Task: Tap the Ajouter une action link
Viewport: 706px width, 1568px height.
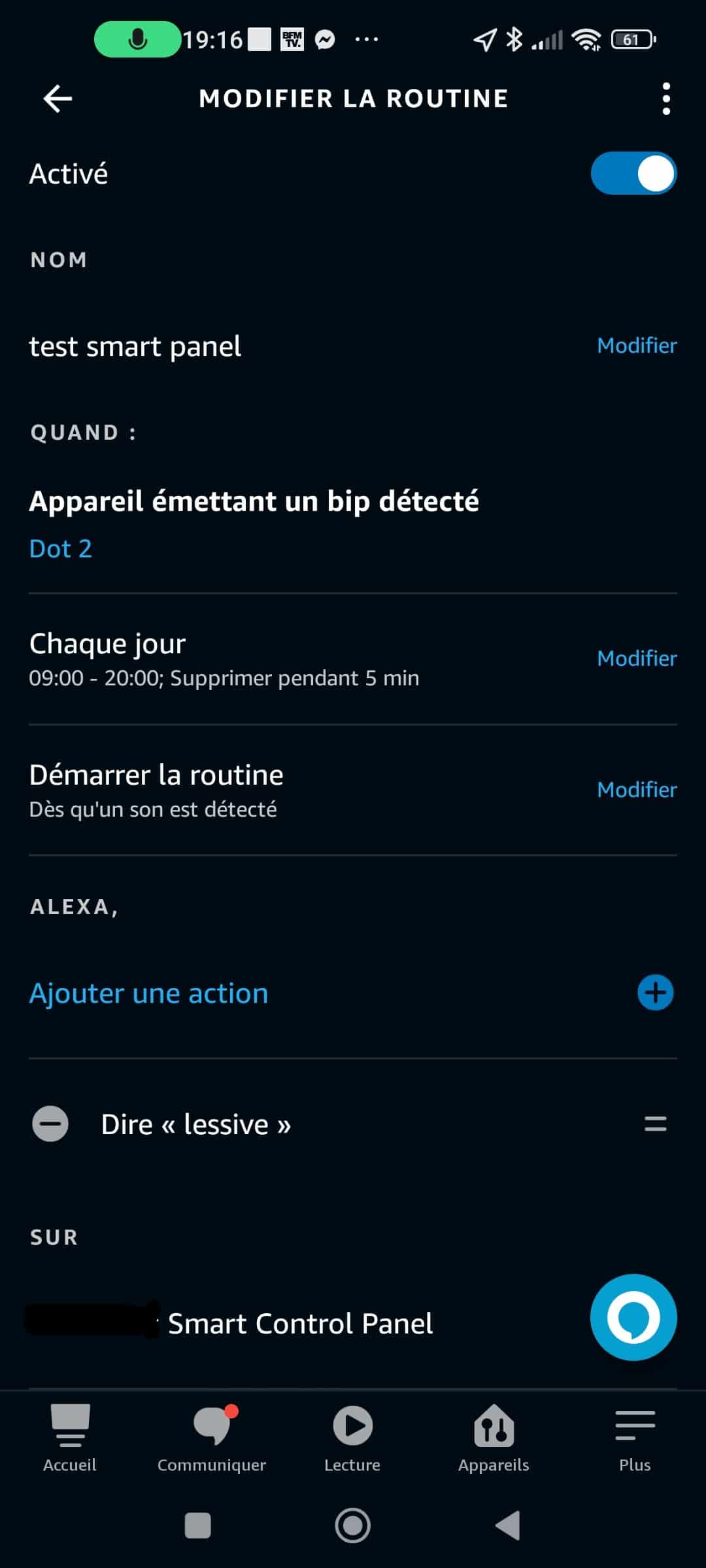Action: click(149, 994)
